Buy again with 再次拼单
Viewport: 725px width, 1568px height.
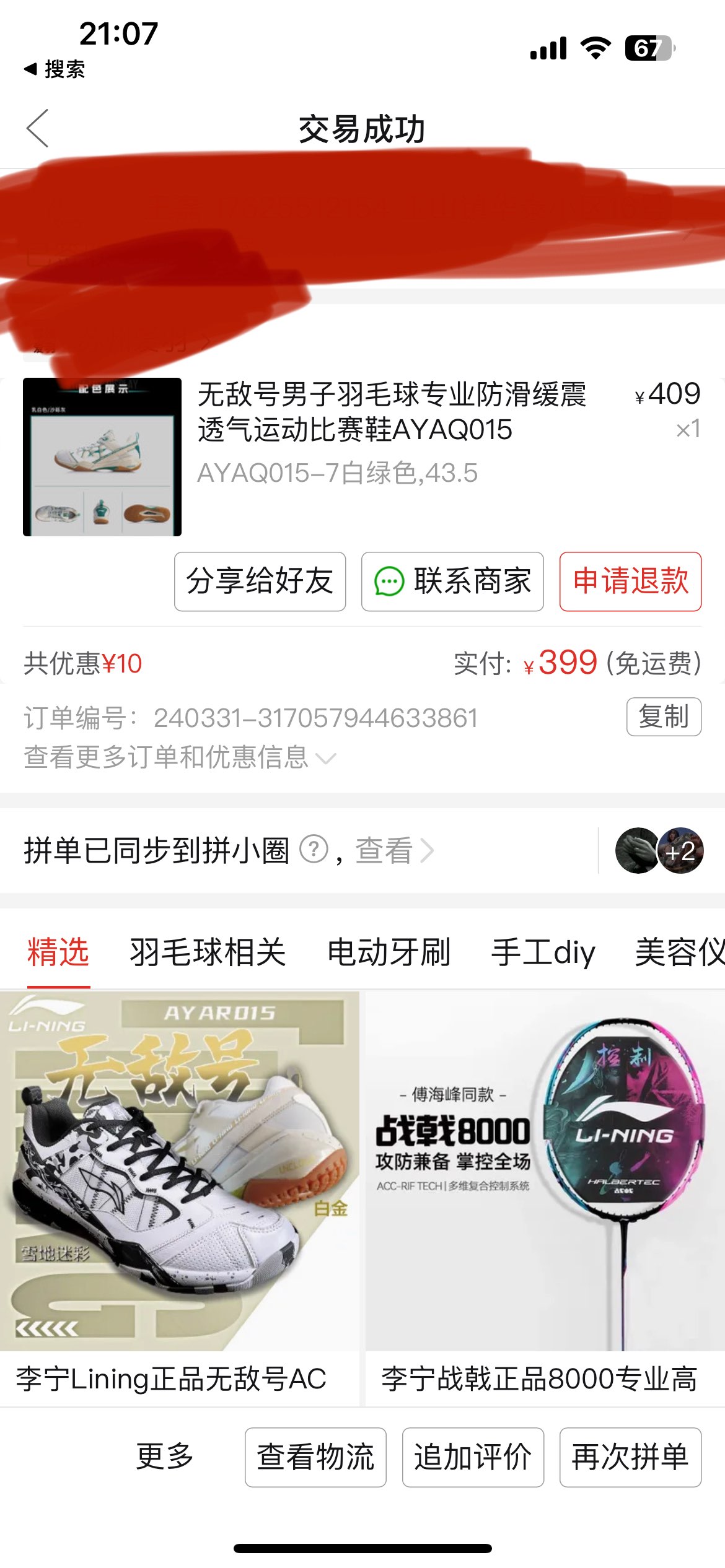[630, 1457]
